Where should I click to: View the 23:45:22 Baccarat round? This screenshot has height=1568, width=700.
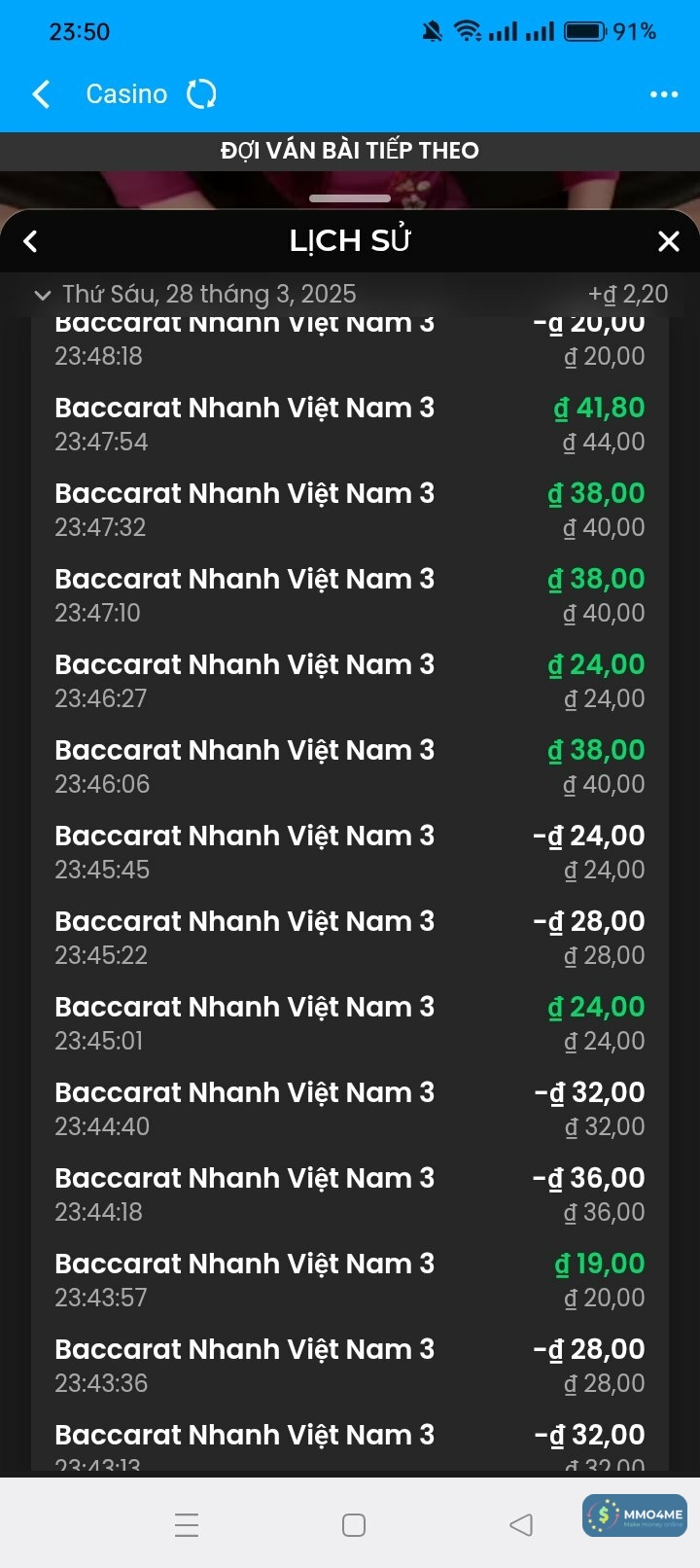click(349, 938)
